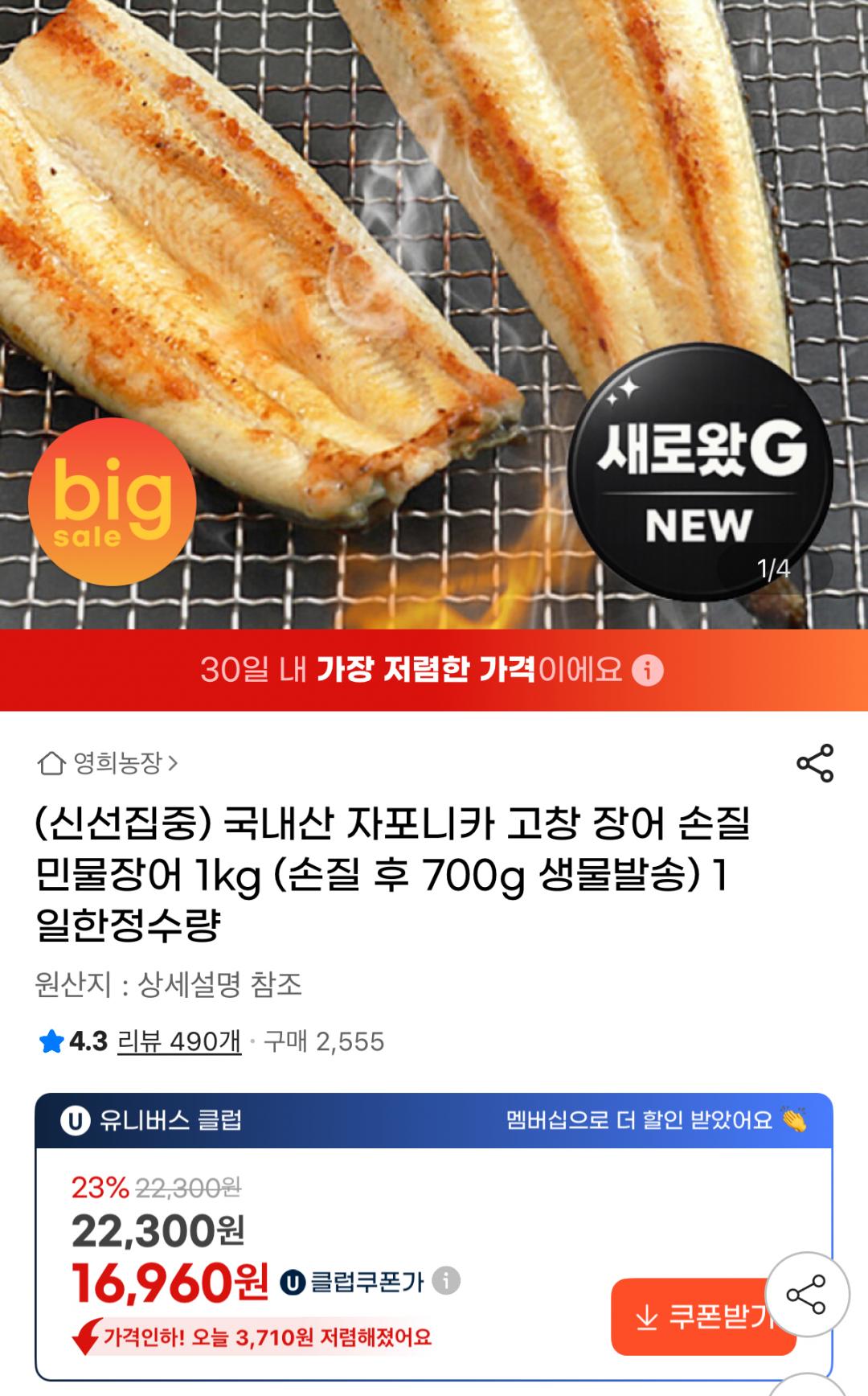Share this product using the title share icon
The width and height of the screenshot is (868, 1396).
814,763
